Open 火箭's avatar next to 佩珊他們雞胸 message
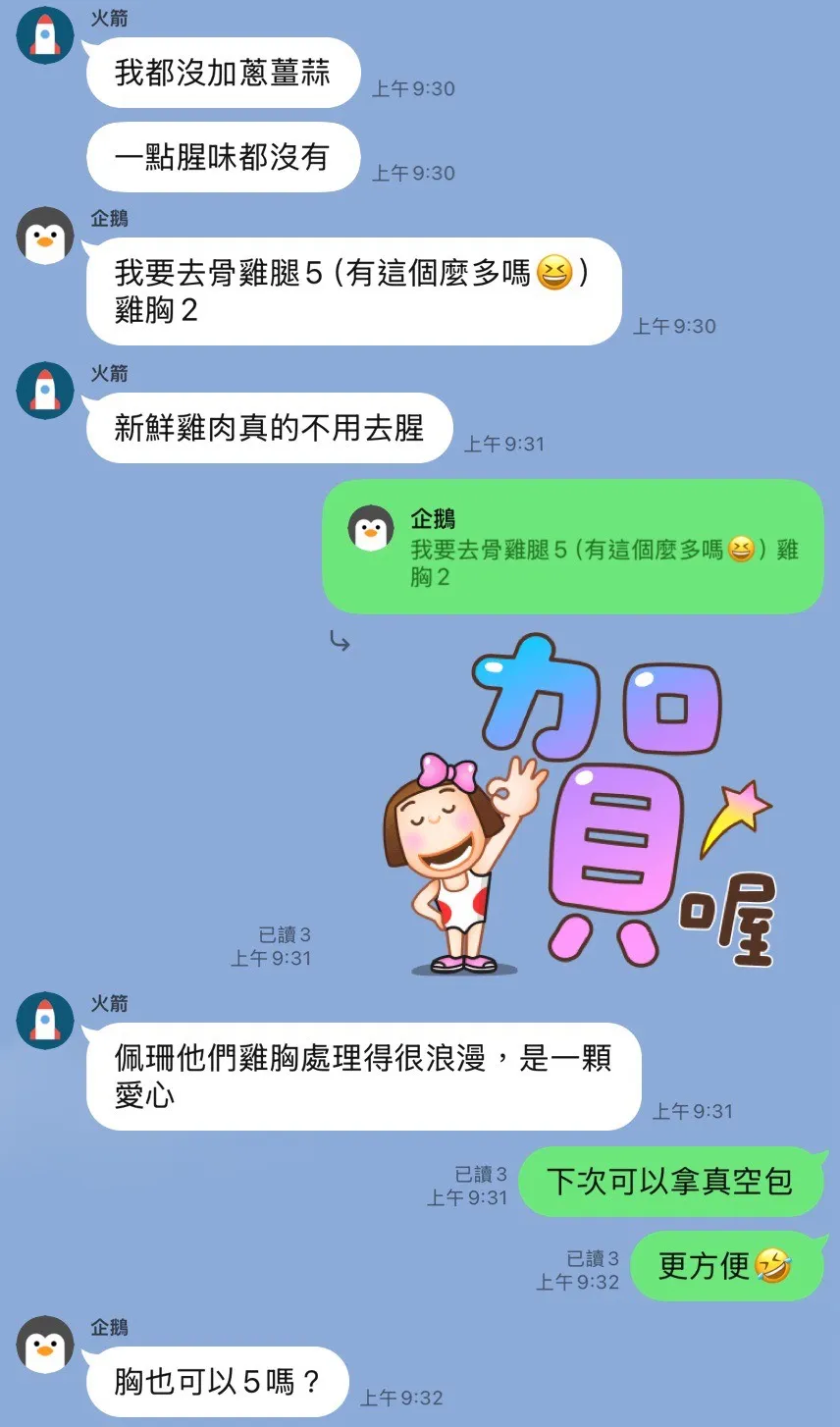840x1427 pixels. [x=45, y=1021]
